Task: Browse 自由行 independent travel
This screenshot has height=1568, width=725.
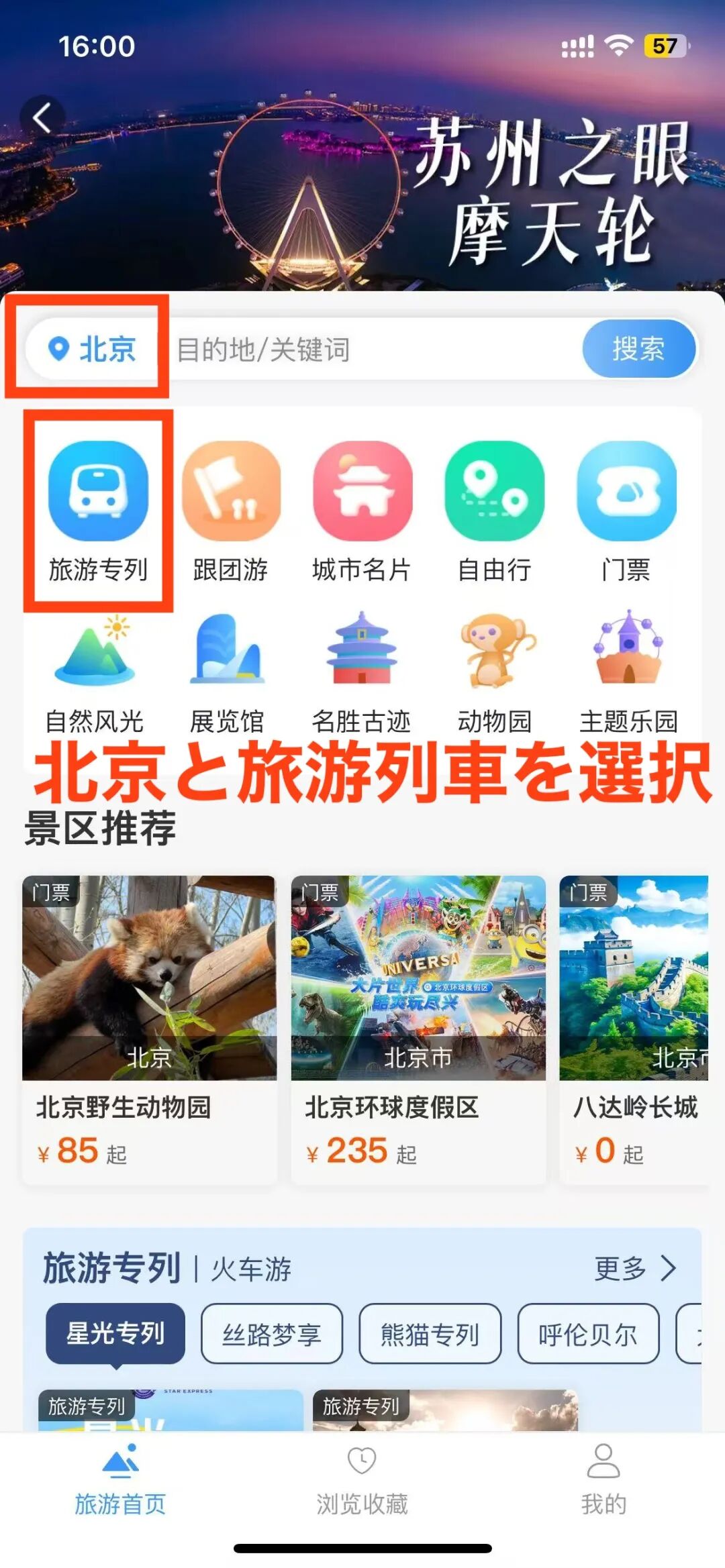Action: pos(495,511)
